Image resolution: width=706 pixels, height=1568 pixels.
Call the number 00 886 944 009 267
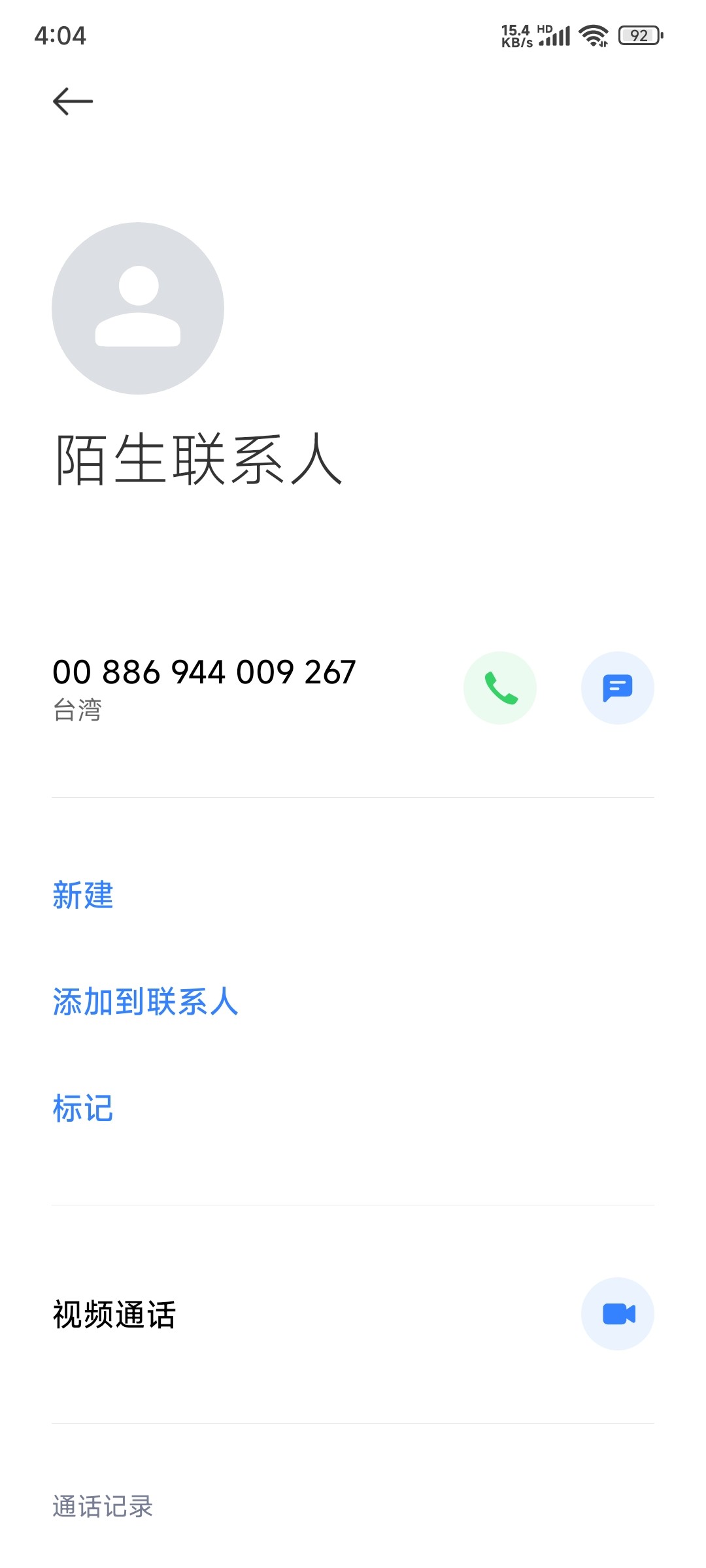[500, 688]
